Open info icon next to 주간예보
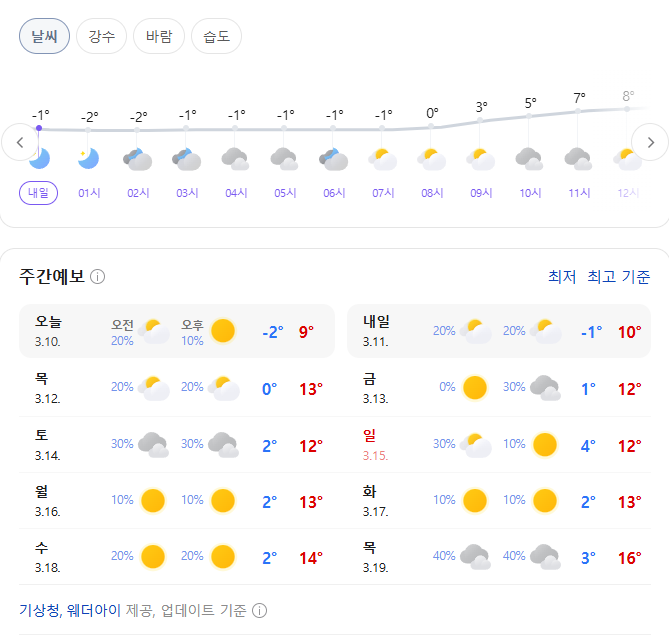Screen dimensions: 669x638 tap(98, 277)
